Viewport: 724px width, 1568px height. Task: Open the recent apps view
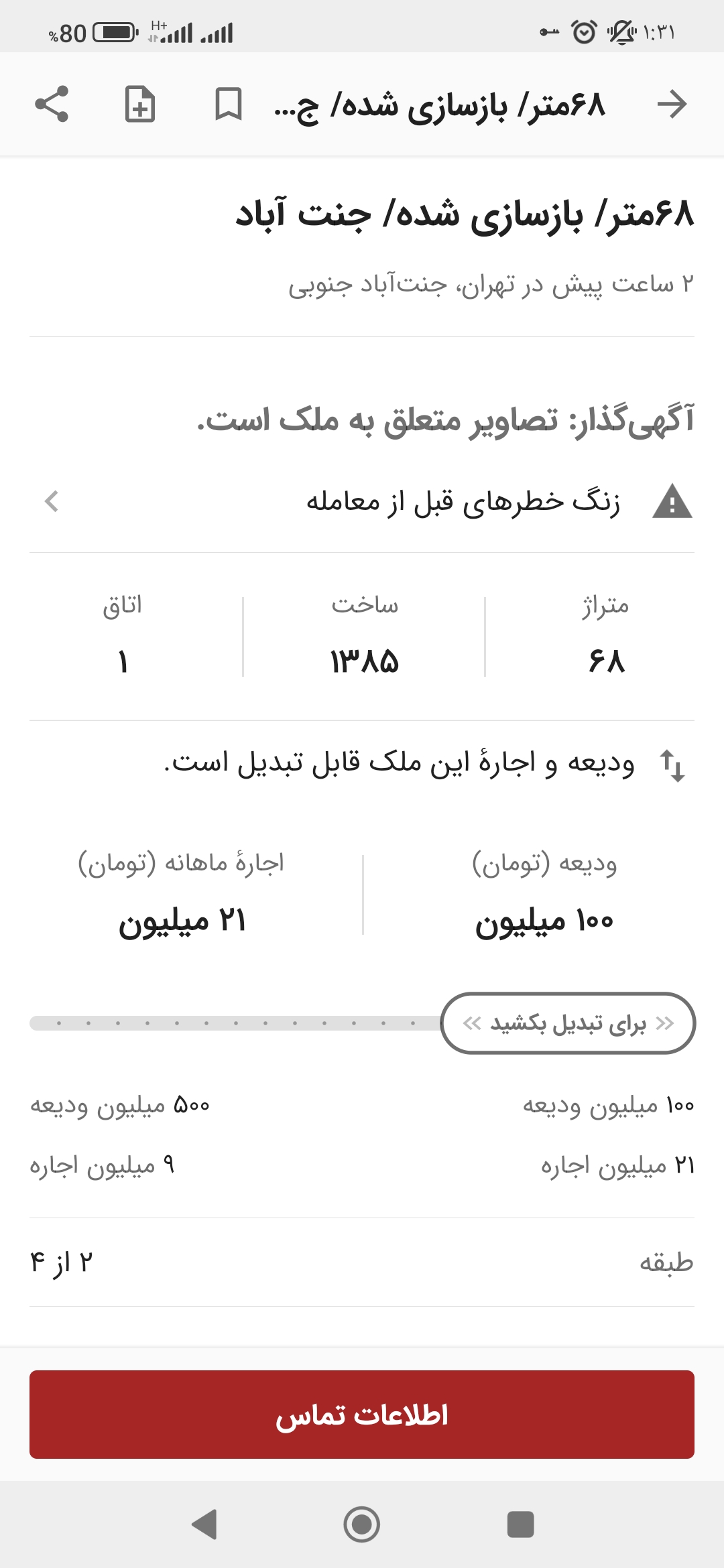520,1524
